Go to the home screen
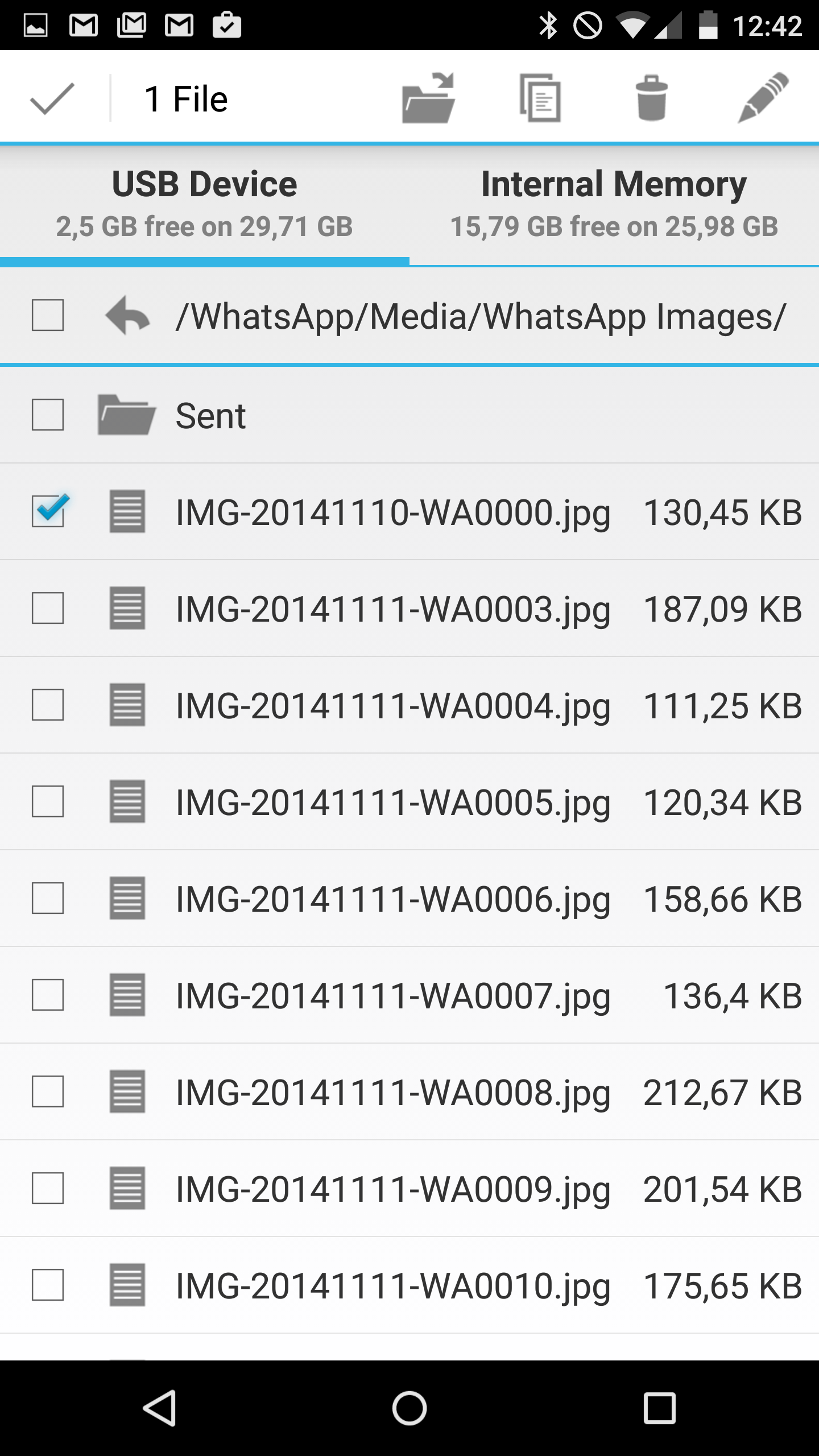This screenshot has height=1456, width=819. point(409,1408)
